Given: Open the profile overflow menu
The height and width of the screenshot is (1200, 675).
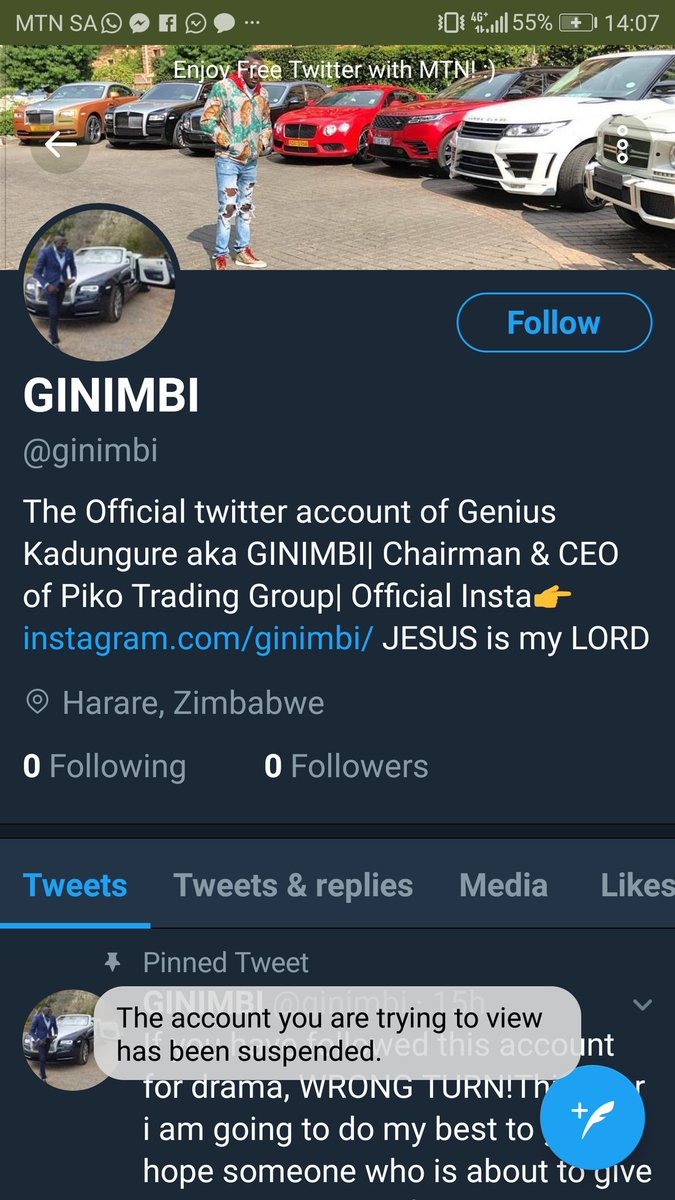Looking at the screenshot, I should click(x=622, y=146).
